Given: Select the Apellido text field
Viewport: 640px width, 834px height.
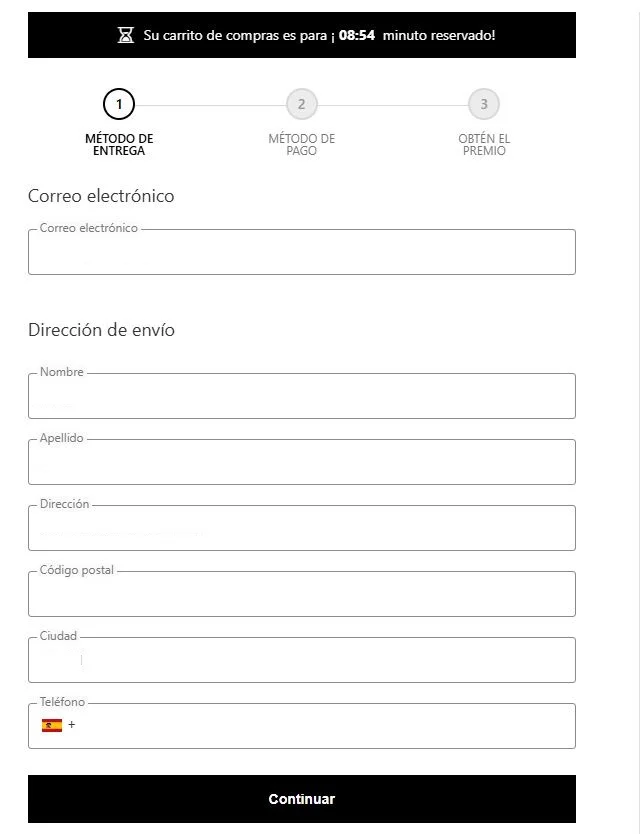Looking at the screenshot, I should coord(301,463).
